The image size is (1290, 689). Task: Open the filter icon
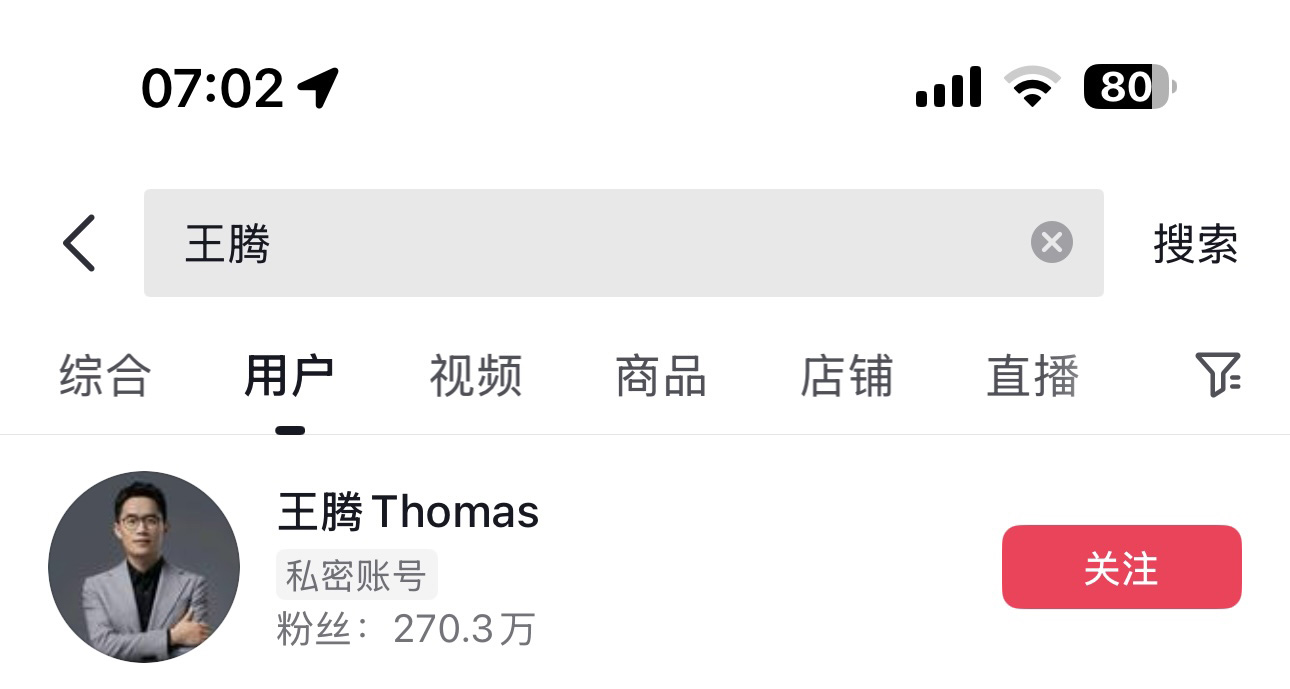coord(1217,375)
